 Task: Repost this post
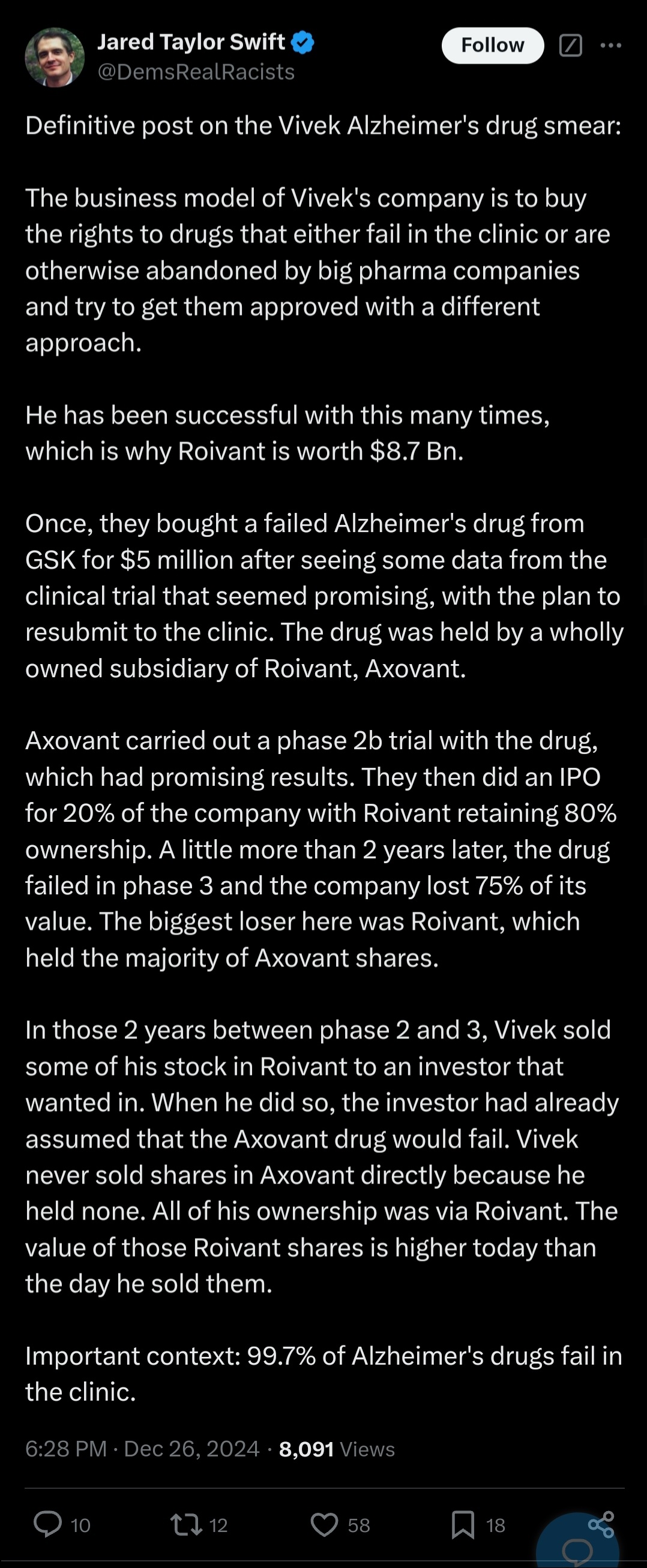[186, 1524]
